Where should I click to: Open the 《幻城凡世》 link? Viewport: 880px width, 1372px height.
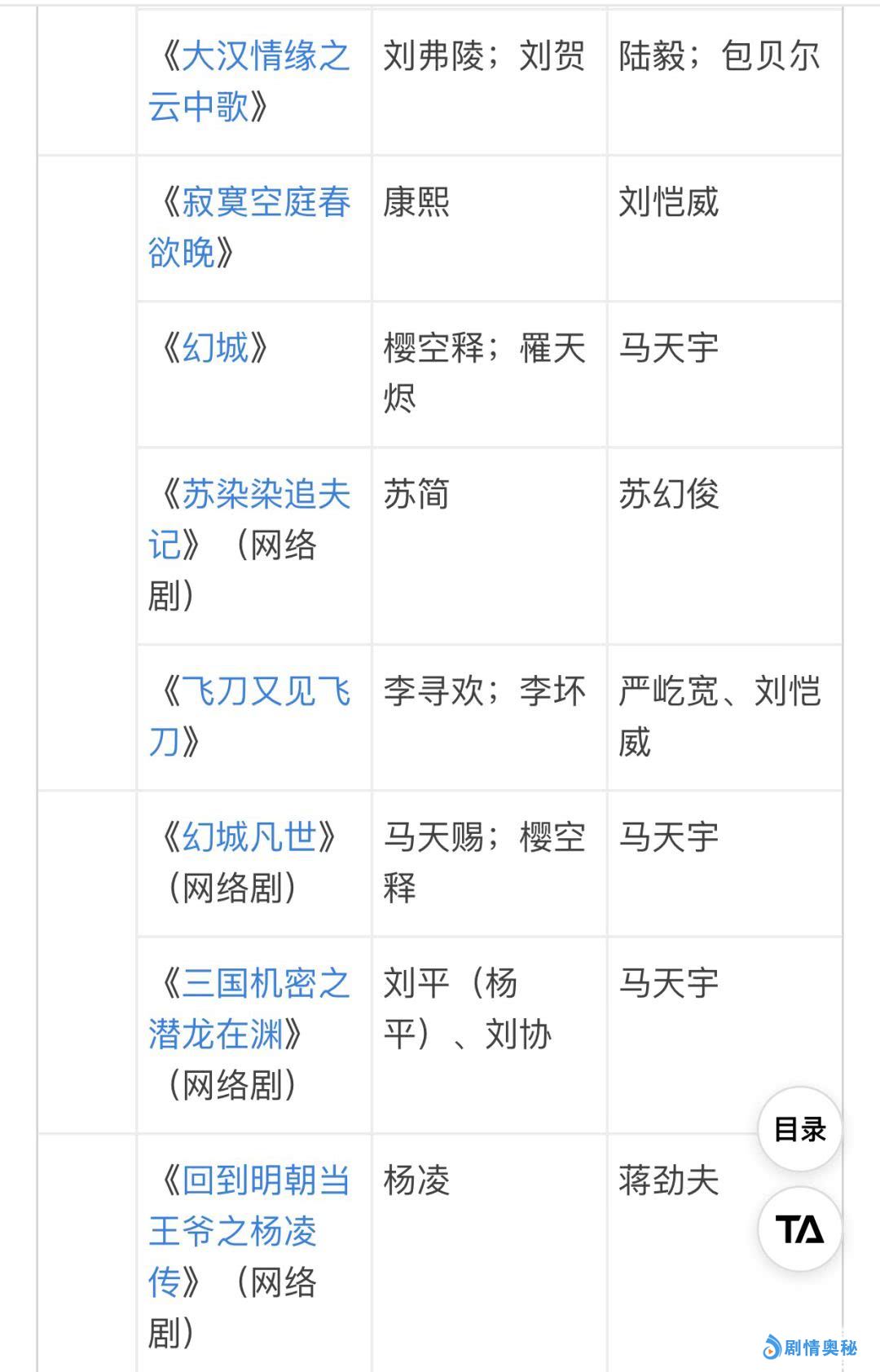pyautogui.click(x=249, y=838)
